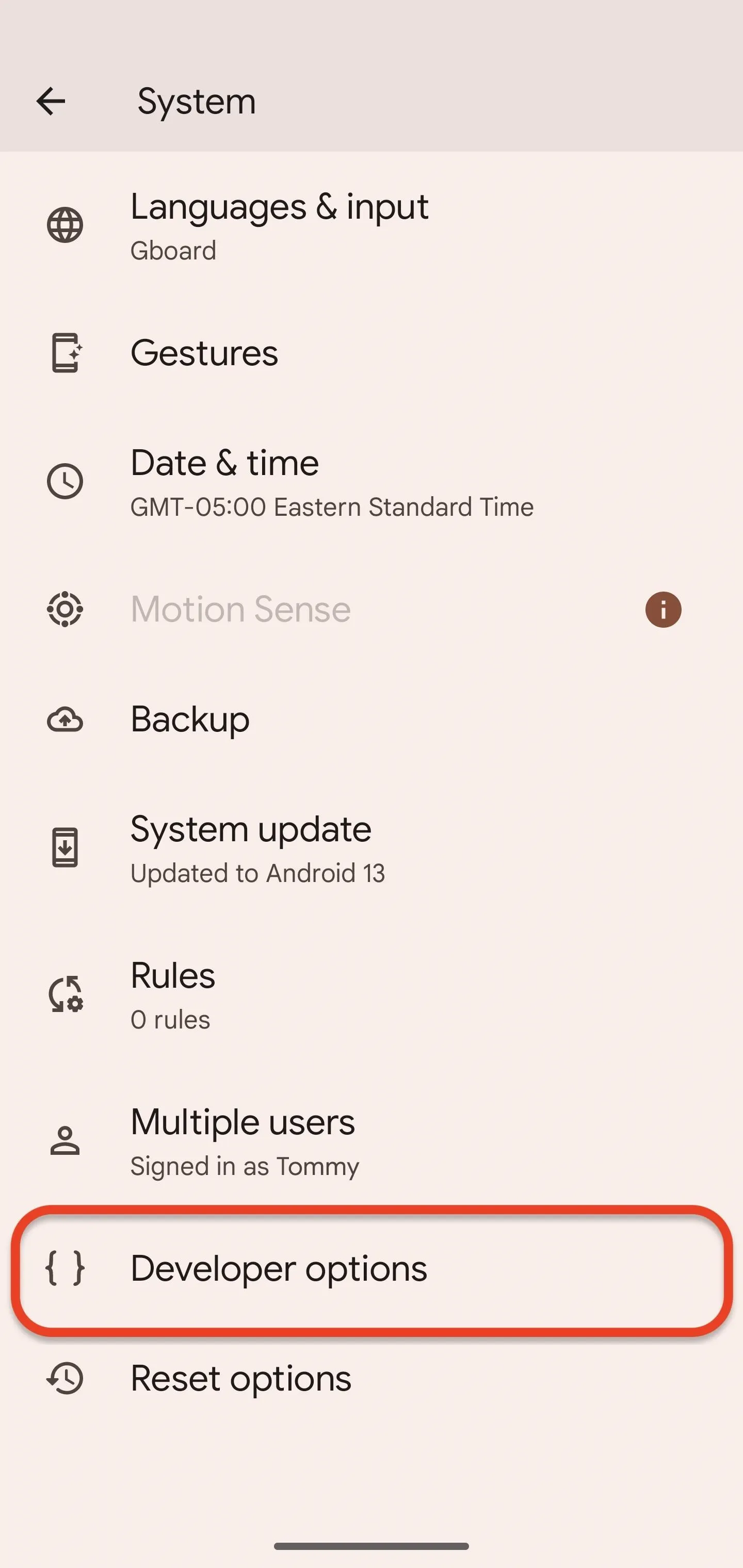Tap the Motion Sense info icon
This screenshot has height=1568, width=743.
click(663, 609)
